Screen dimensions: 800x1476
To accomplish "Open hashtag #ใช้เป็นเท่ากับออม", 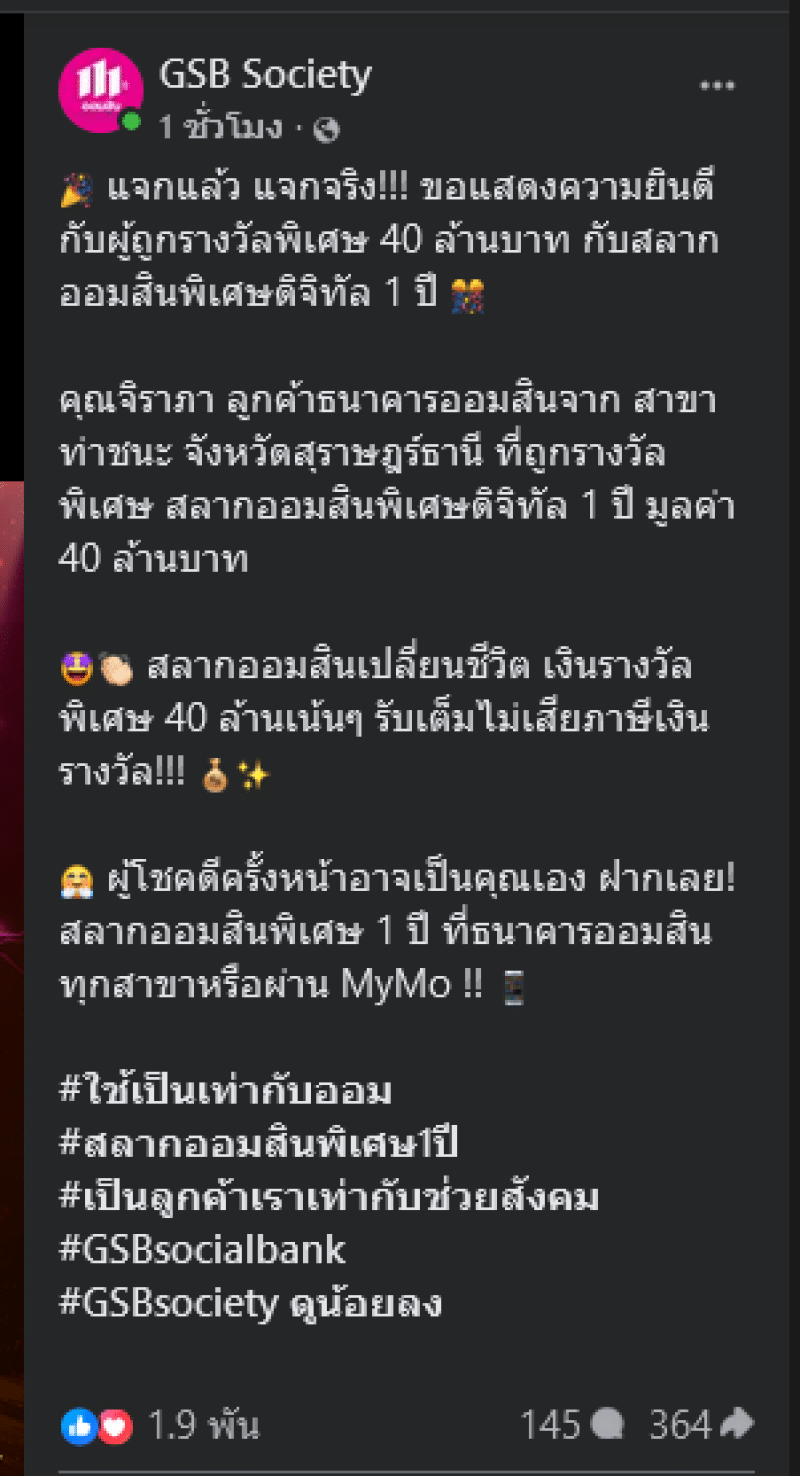I will point(225,1089).
